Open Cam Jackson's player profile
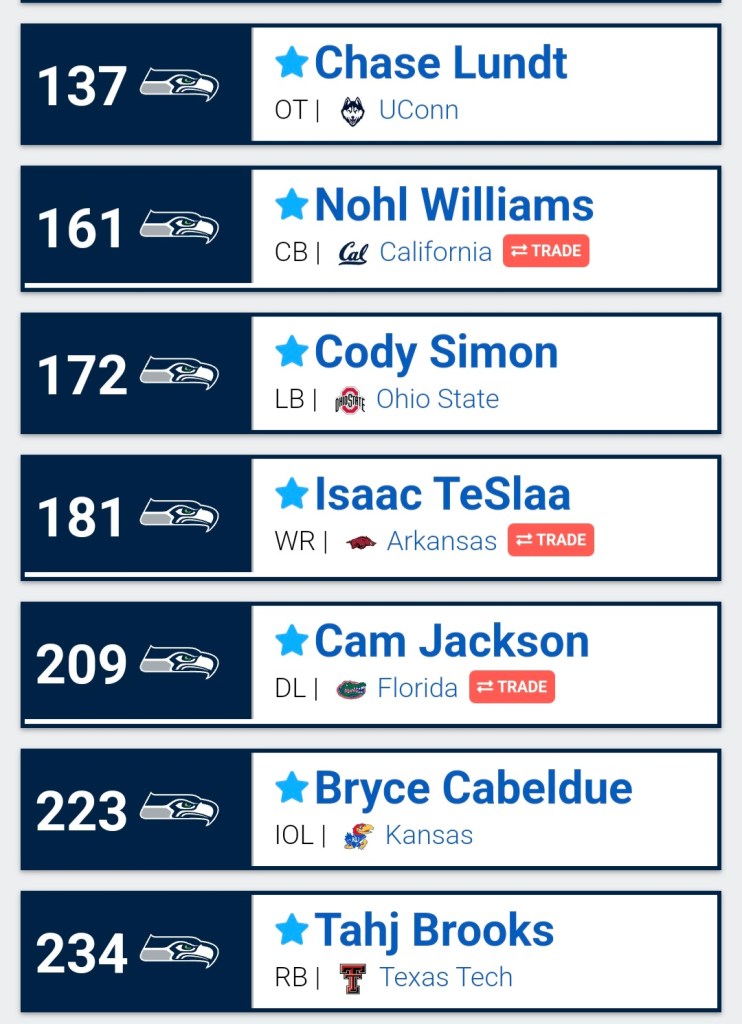This screenshot has width=742, height=1024. (451, 642)
